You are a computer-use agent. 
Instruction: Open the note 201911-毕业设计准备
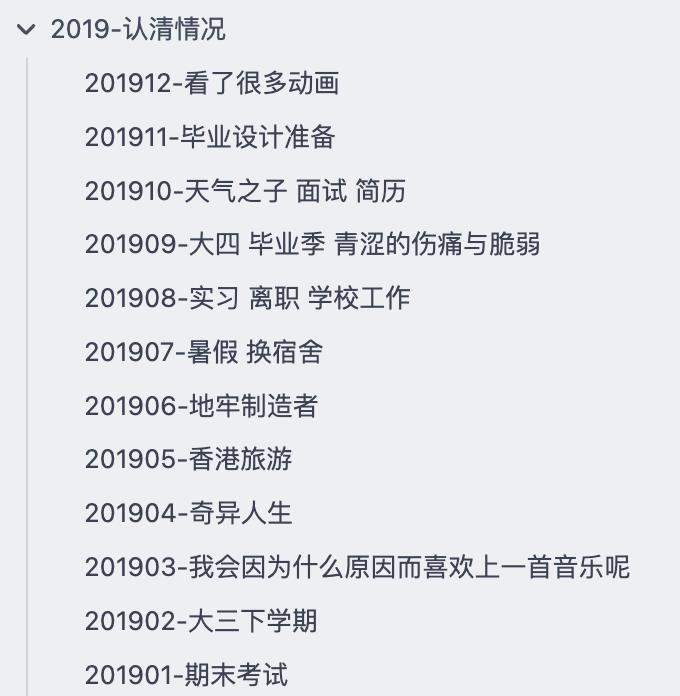(209, 137)
